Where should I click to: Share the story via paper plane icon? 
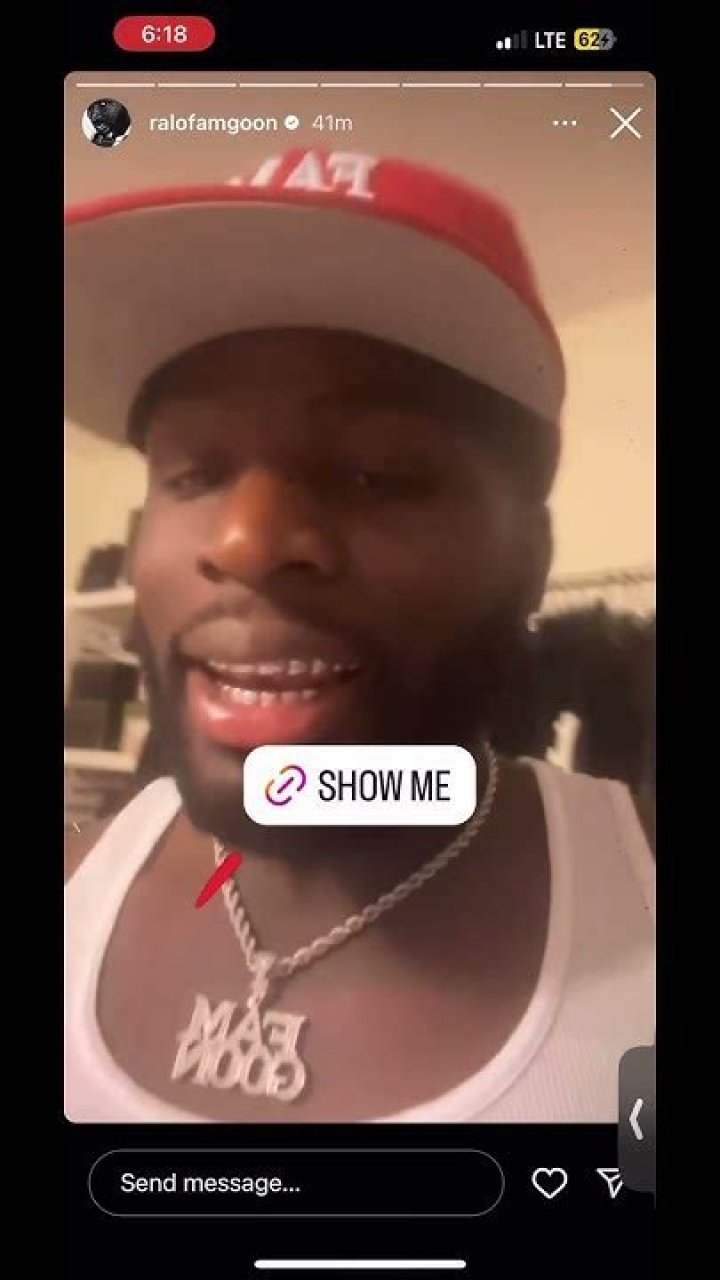[609, 1183]
